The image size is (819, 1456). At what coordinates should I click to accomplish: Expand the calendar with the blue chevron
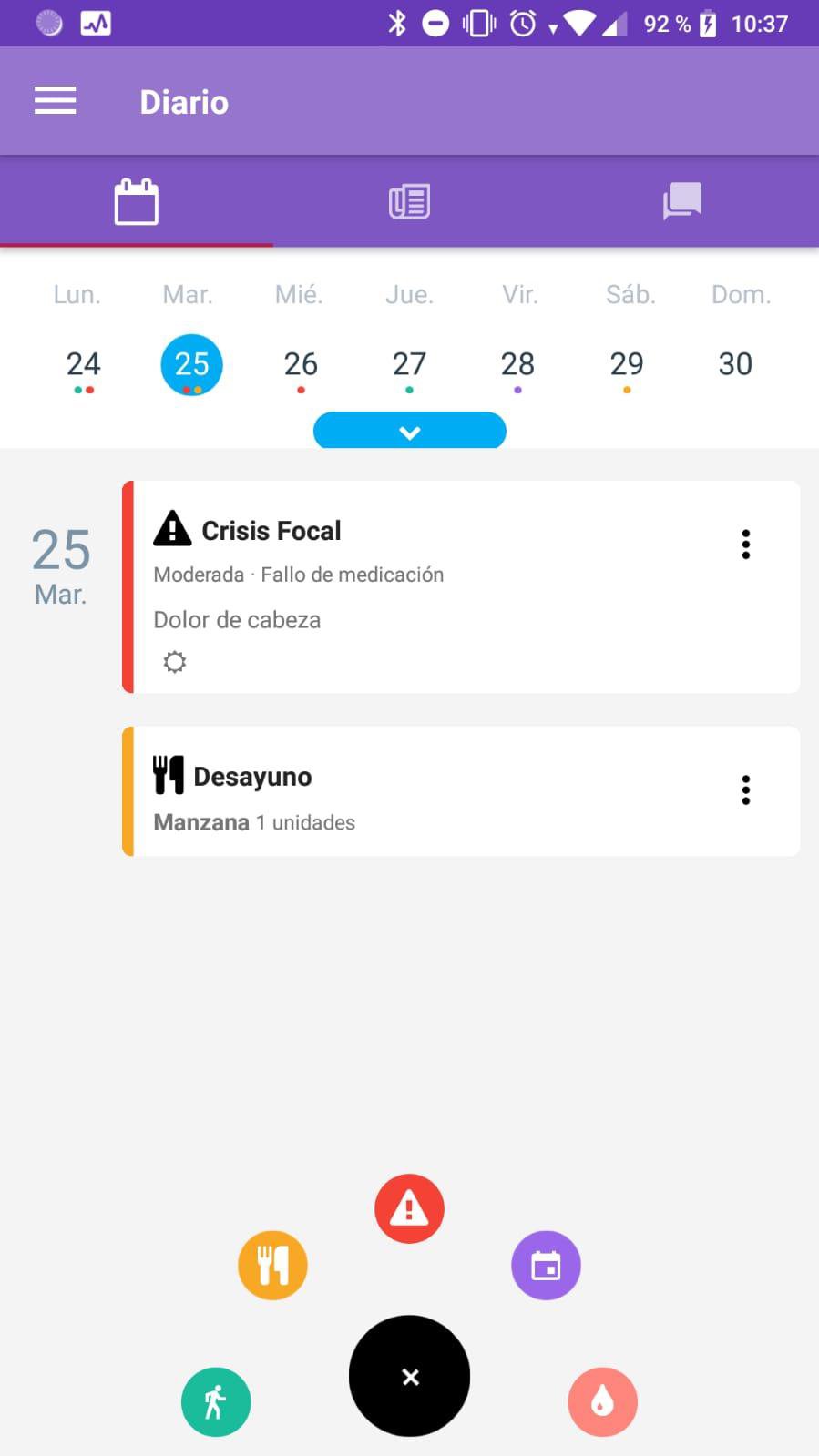click(x=409, y=432)
